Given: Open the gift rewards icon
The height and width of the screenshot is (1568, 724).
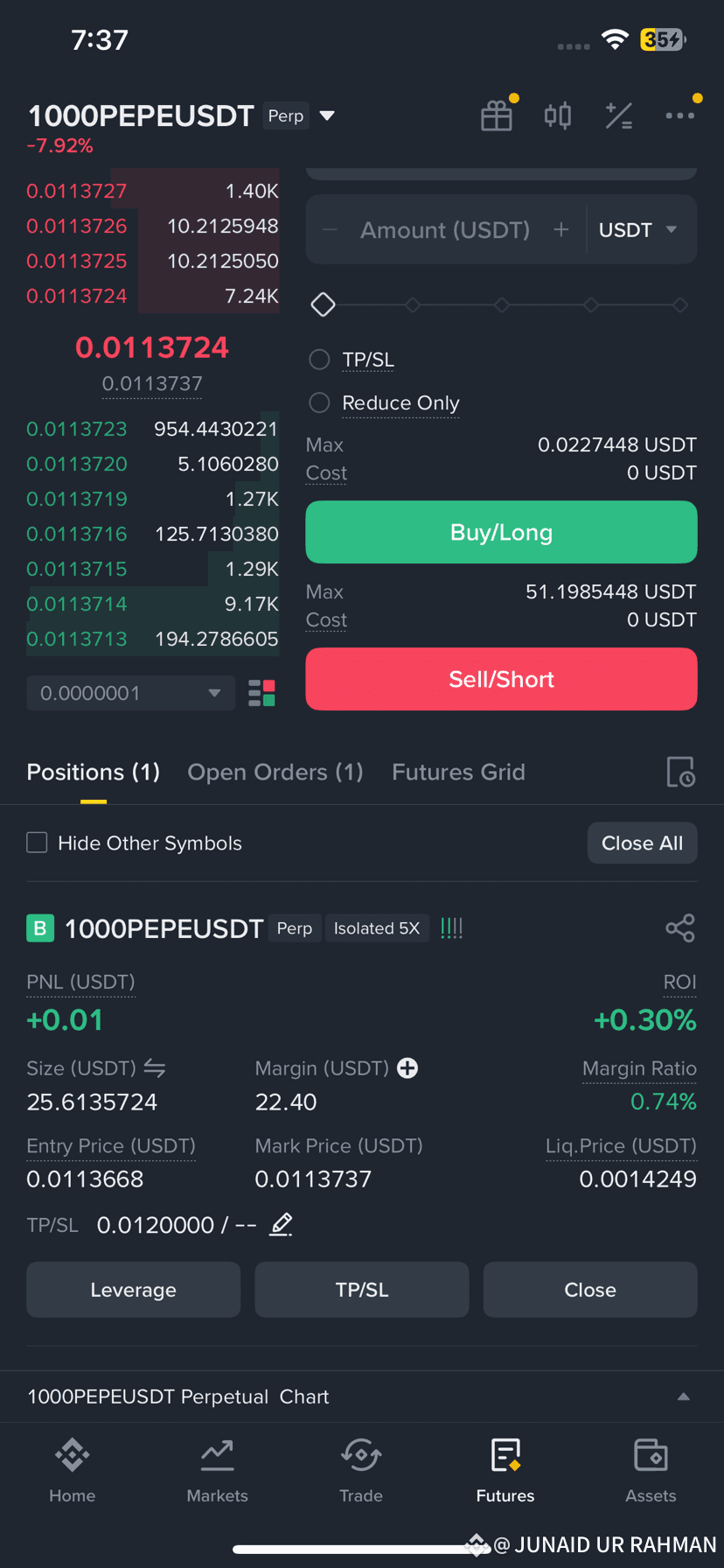Looking at the screenshot, I should pos(497,115).
